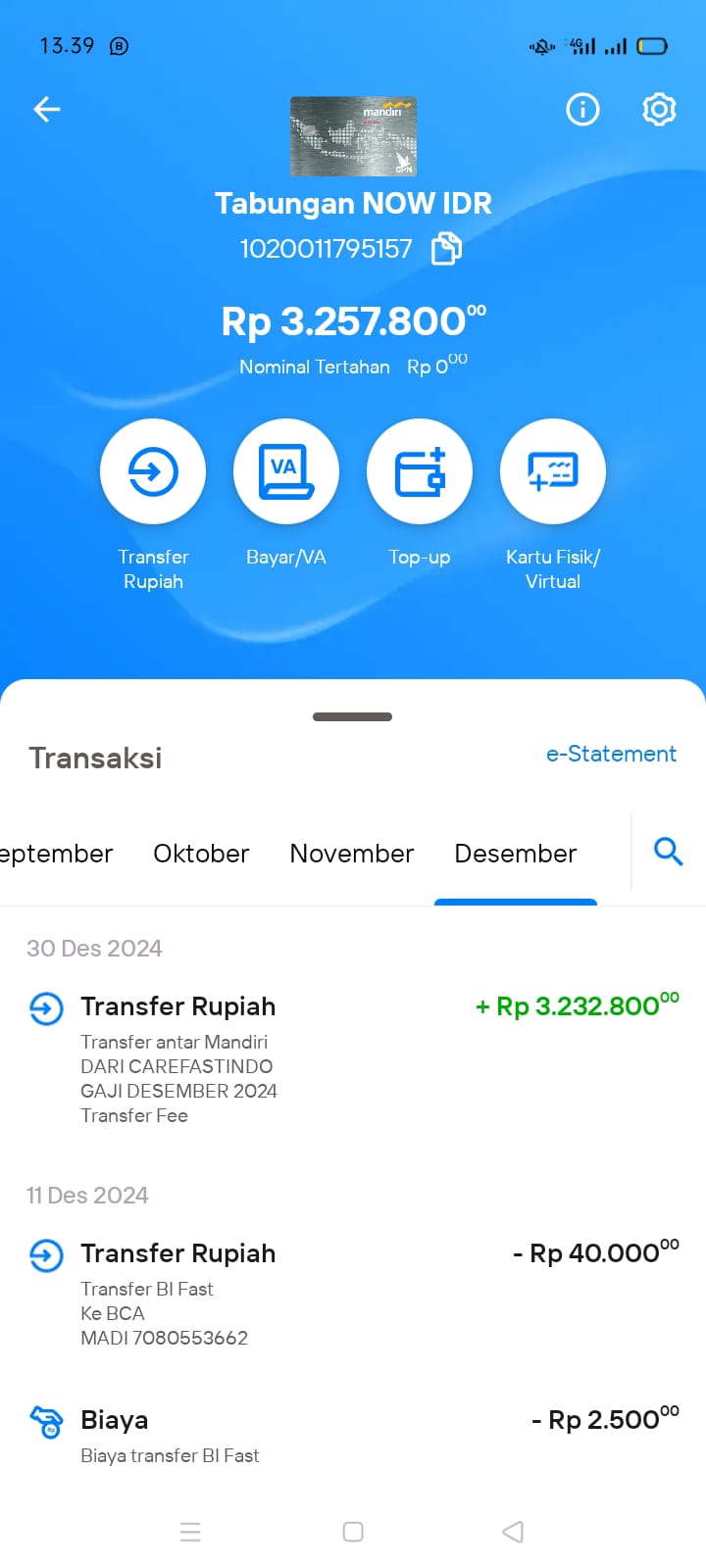This screenshot has height=1568, width=706.
Task: Open the e-Statement link
Action: (x=611, y=754)
